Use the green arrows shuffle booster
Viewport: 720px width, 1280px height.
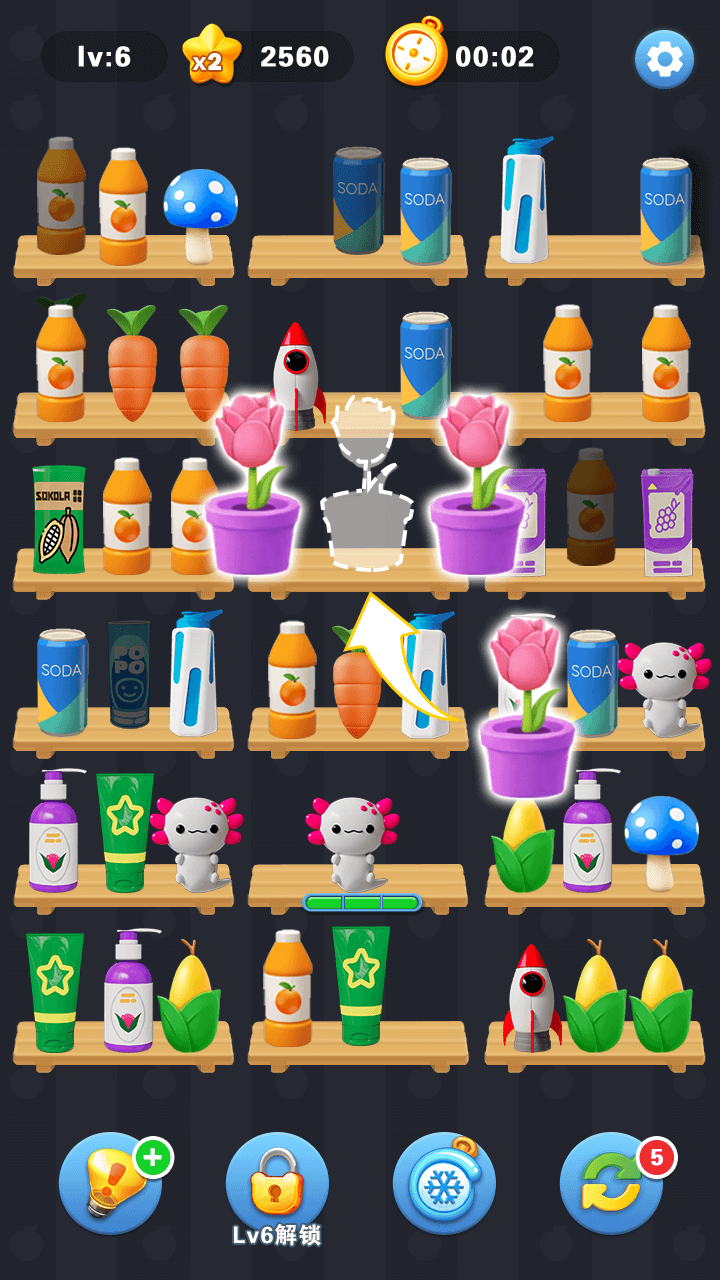pyautogui.click(x=611, y=1184)
